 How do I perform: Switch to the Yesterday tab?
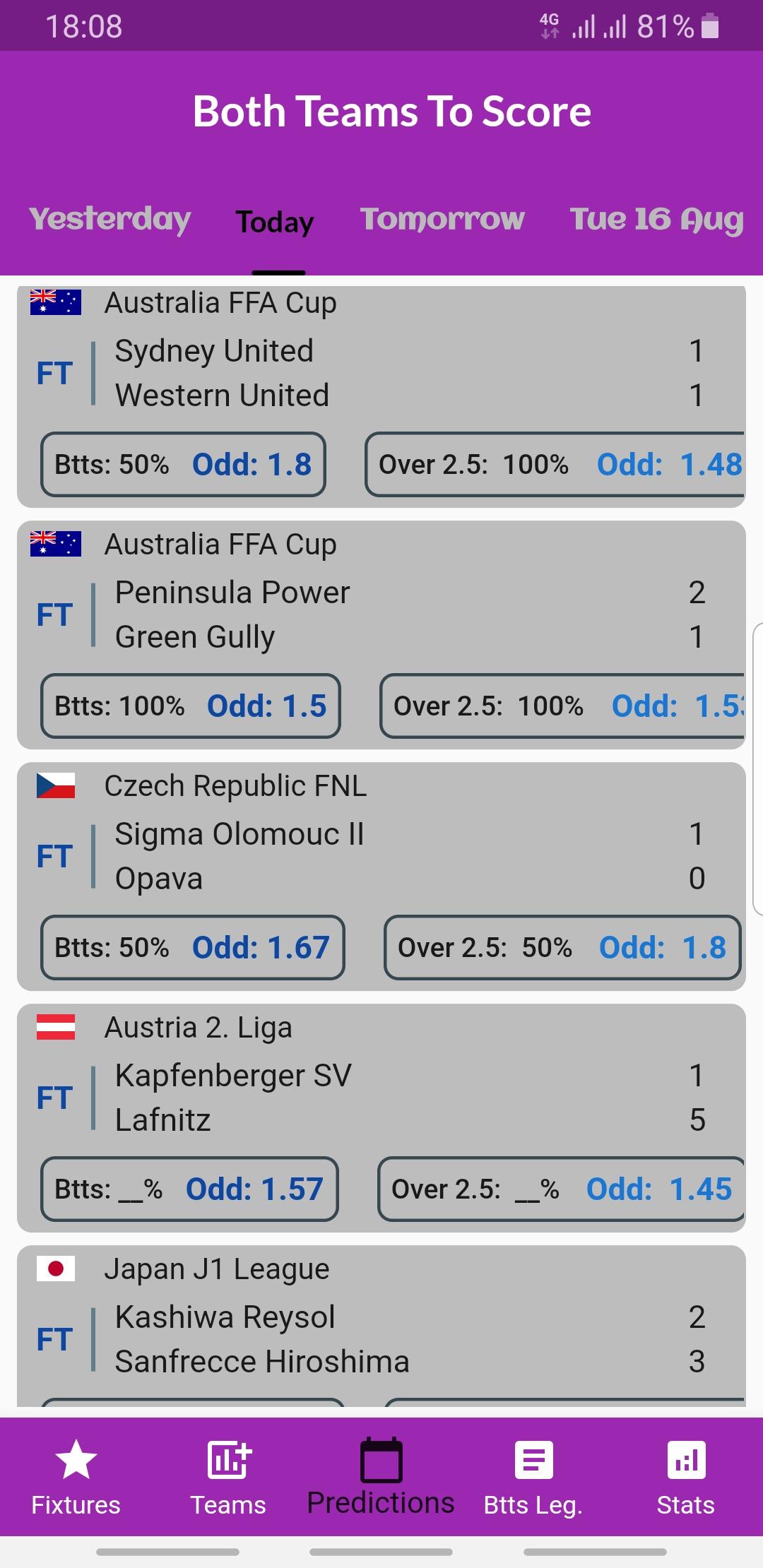click(x=110, y=220)
